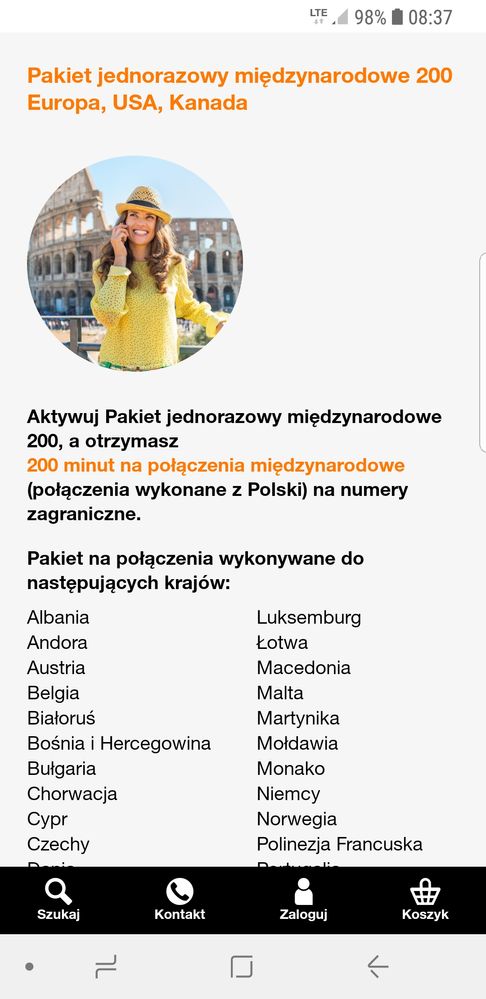Open the Kontakt tab
The image size is (486, 999).
180,900
